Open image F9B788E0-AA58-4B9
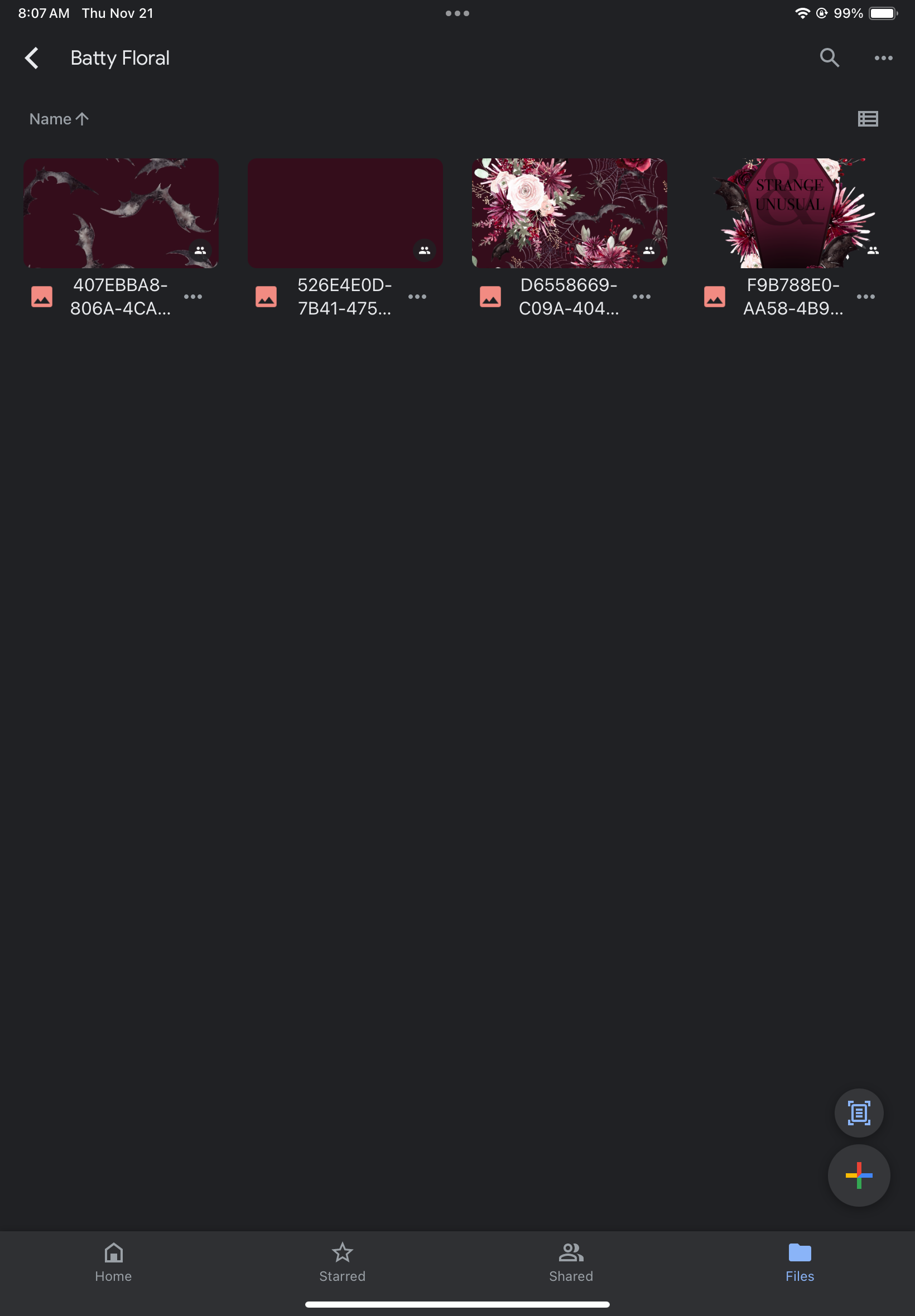This screenshot has height=1316, width=915. [793, 213]
